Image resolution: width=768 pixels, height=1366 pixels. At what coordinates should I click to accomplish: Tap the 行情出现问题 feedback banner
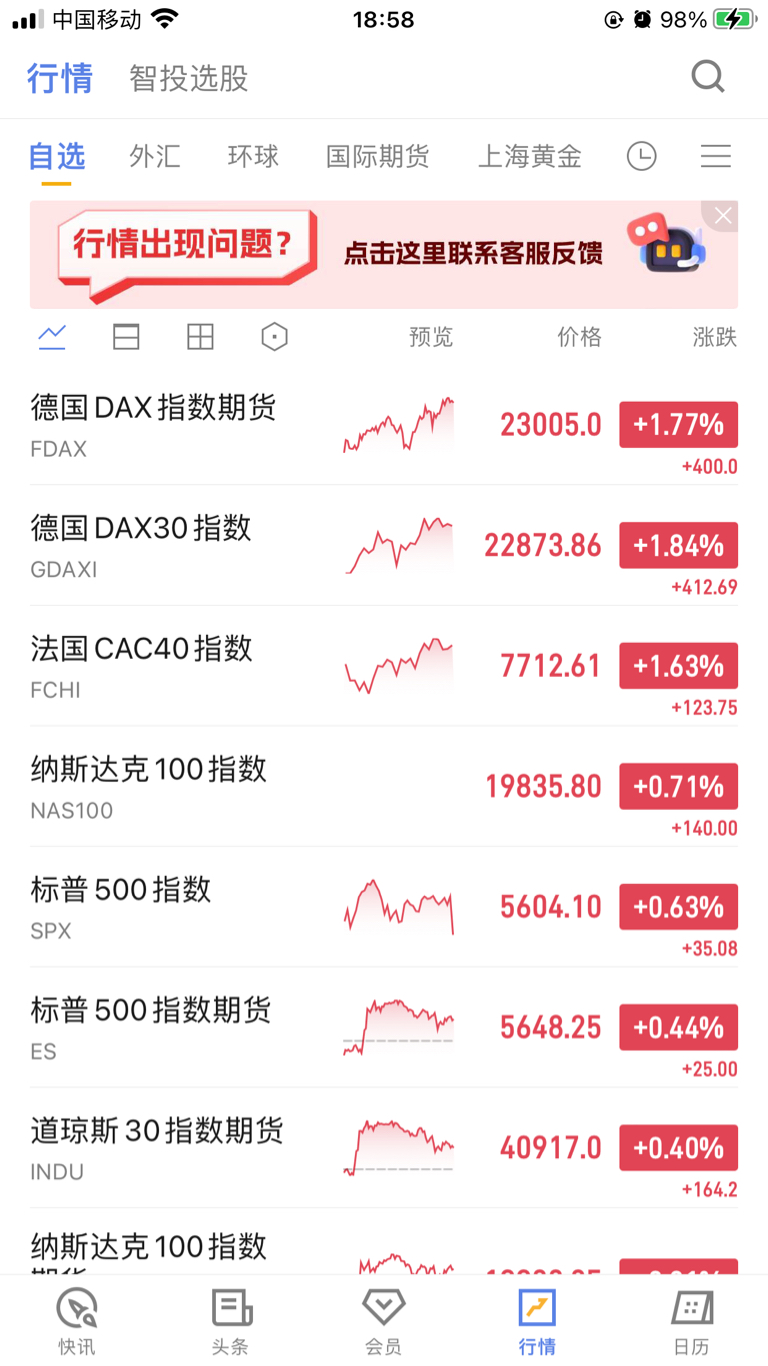(384, 255)
